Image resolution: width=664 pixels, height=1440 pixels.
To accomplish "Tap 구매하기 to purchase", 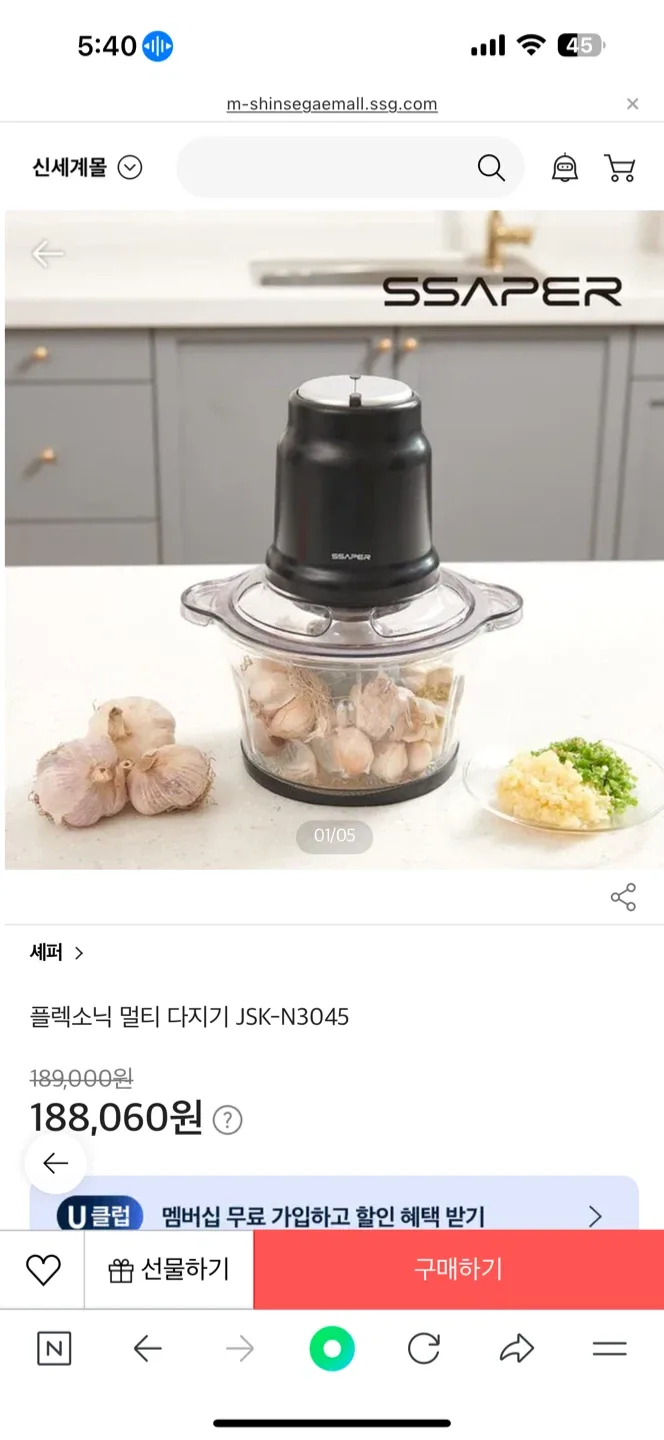I will coord(458,1270).
